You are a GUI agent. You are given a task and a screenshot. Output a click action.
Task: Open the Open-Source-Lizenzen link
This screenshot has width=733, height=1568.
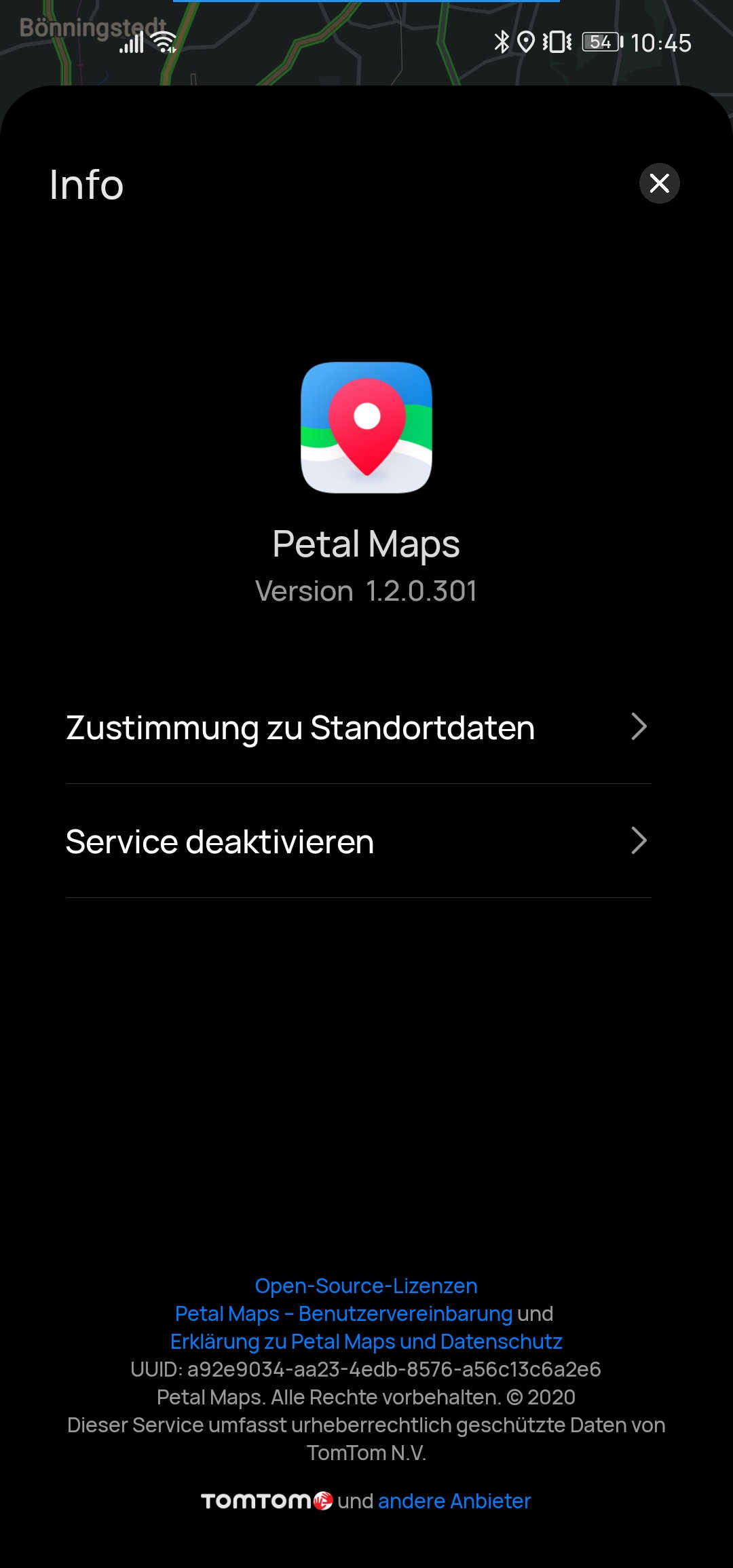click(x=366, y=1286)
